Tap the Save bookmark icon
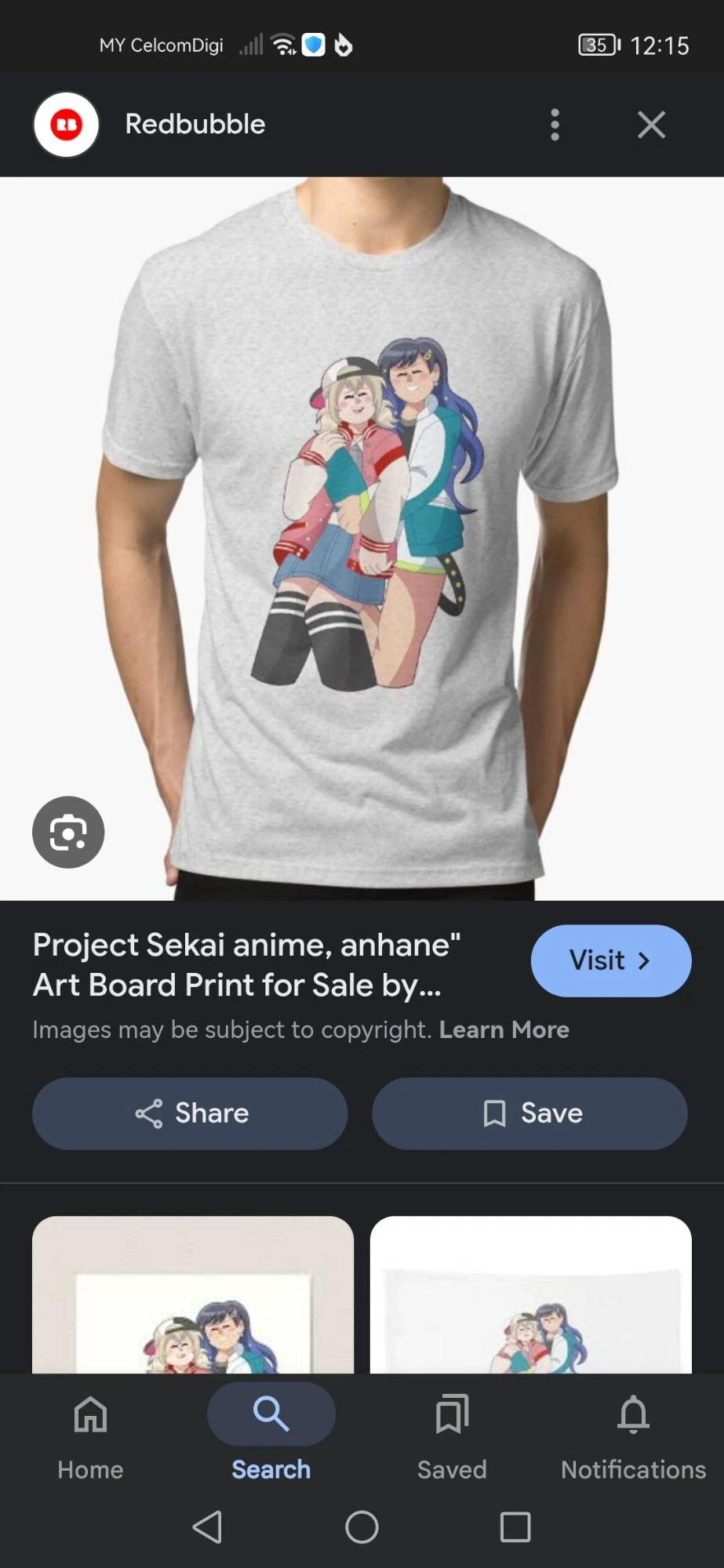 coord(495,1113)
